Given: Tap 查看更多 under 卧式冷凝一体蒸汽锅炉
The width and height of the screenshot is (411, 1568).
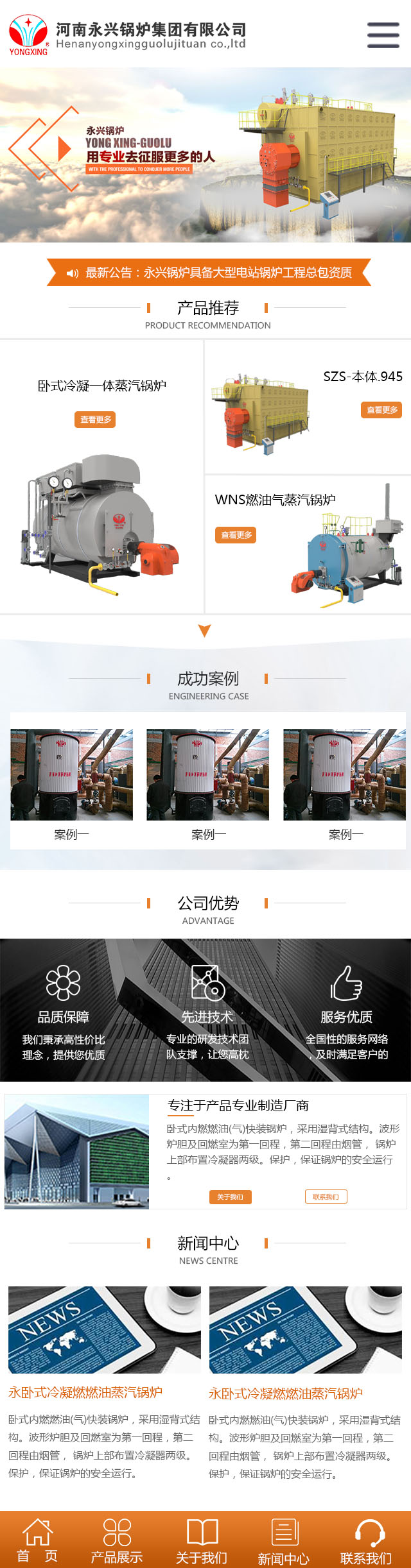Looking at the screenshot, I should [96, 420].
